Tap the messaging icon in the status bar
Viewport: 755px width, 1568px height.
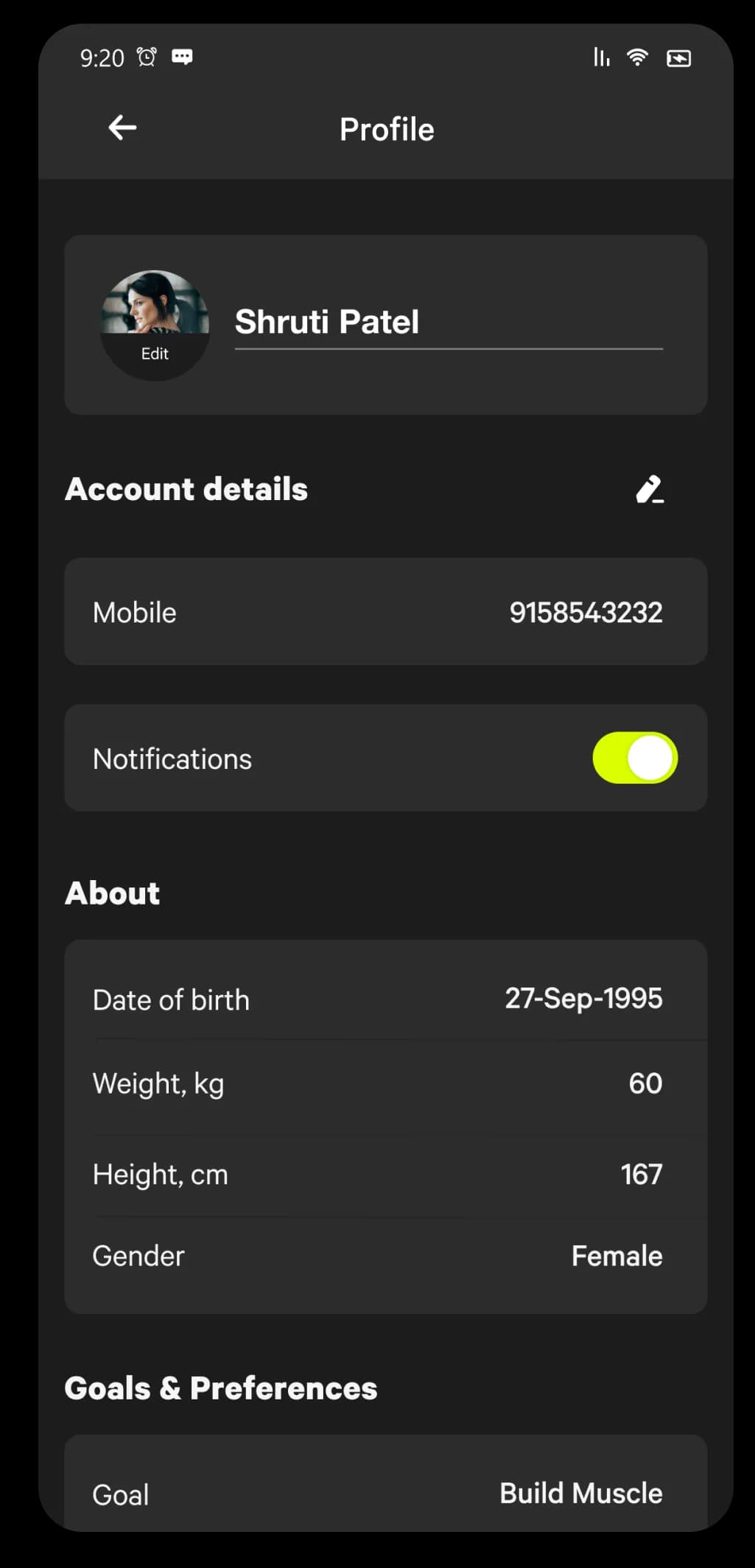(182, 57)
